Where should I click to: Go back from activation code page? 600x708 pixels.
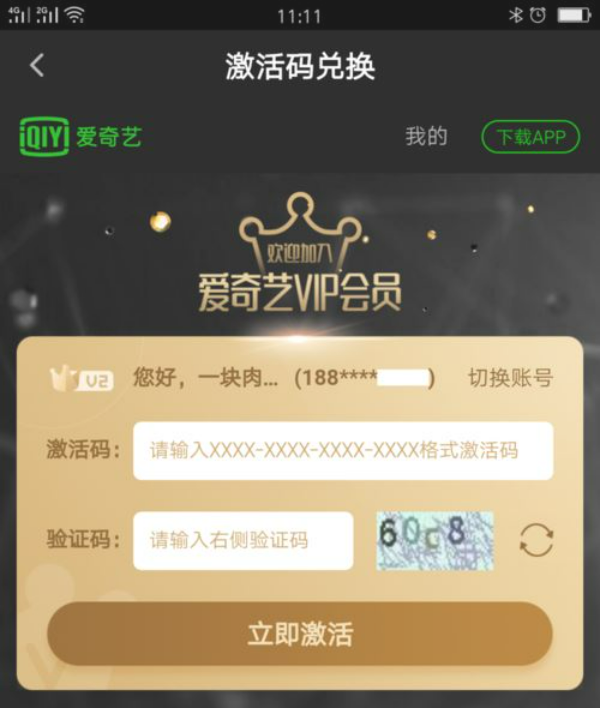pos(37,66)
